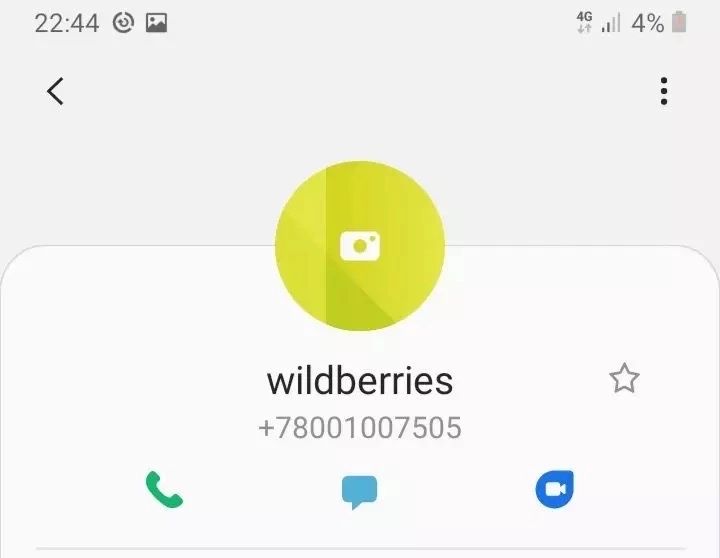Start a video call with wildberries
This screenshot has width=720, height=558.
click(554, 489)
